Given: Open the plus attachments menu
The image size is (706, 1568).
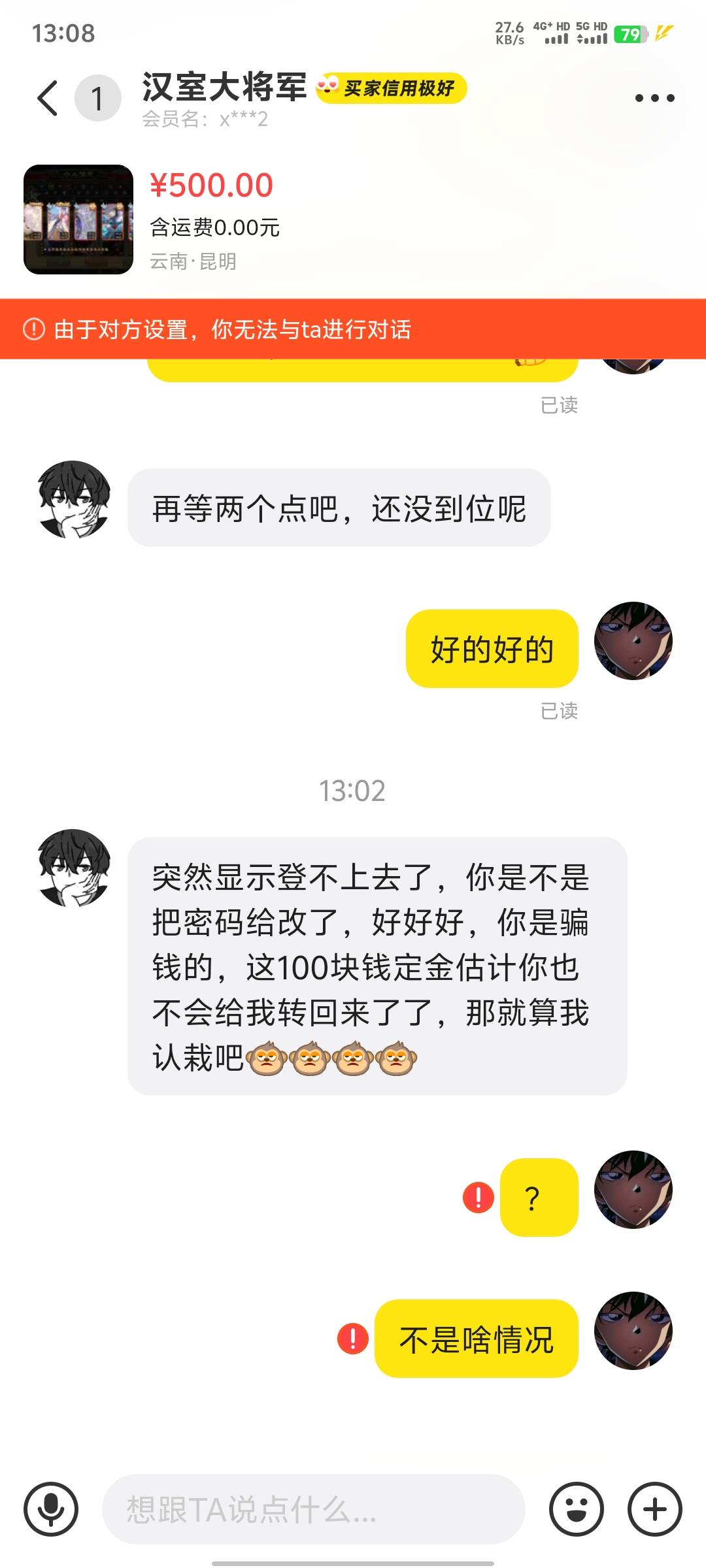Looking at the screenshot, I should click(654, 1509).
